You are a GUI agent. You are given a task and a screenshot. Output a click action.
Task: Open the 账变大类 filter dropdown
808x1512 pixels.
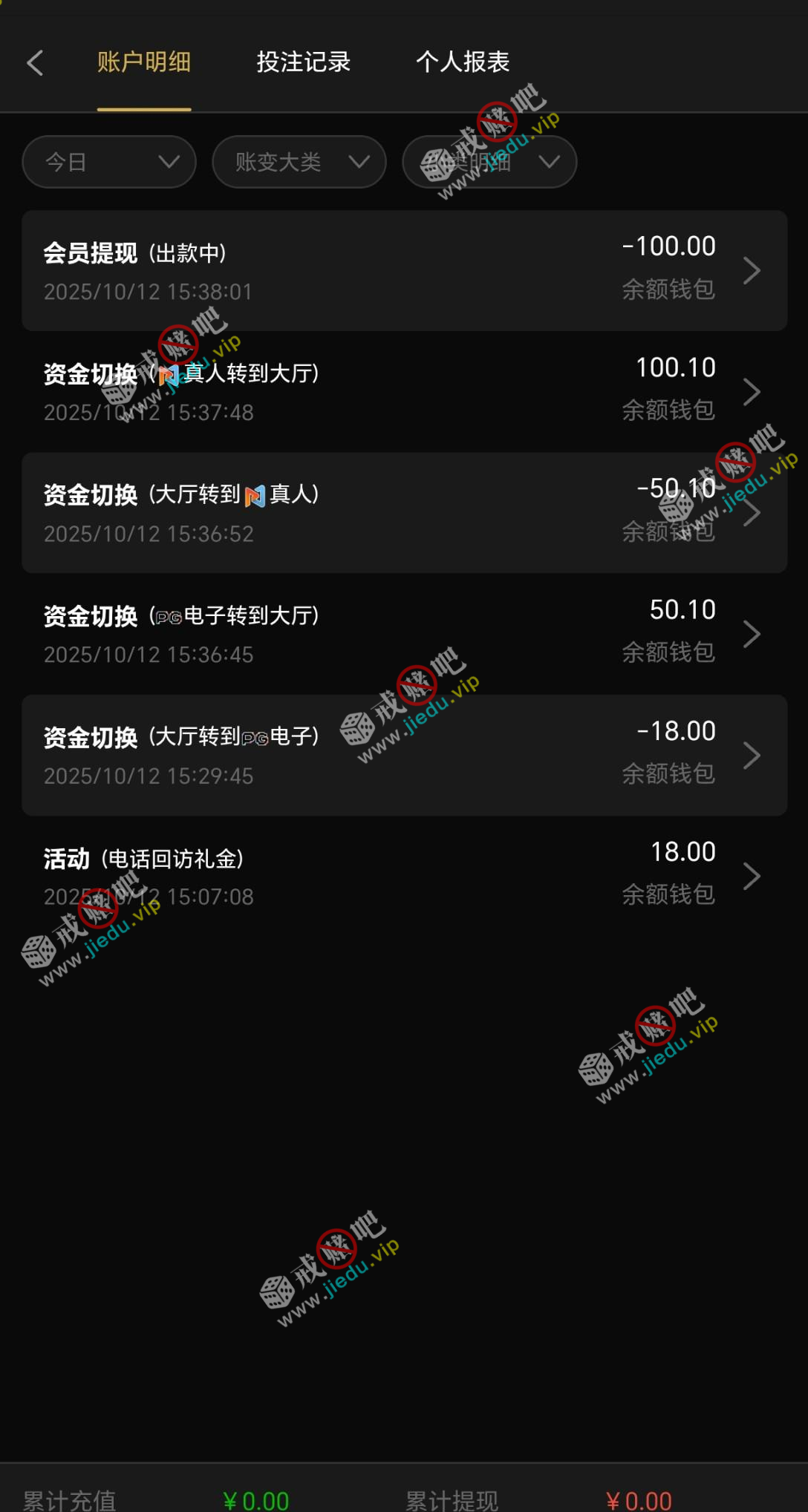(299, 162)
